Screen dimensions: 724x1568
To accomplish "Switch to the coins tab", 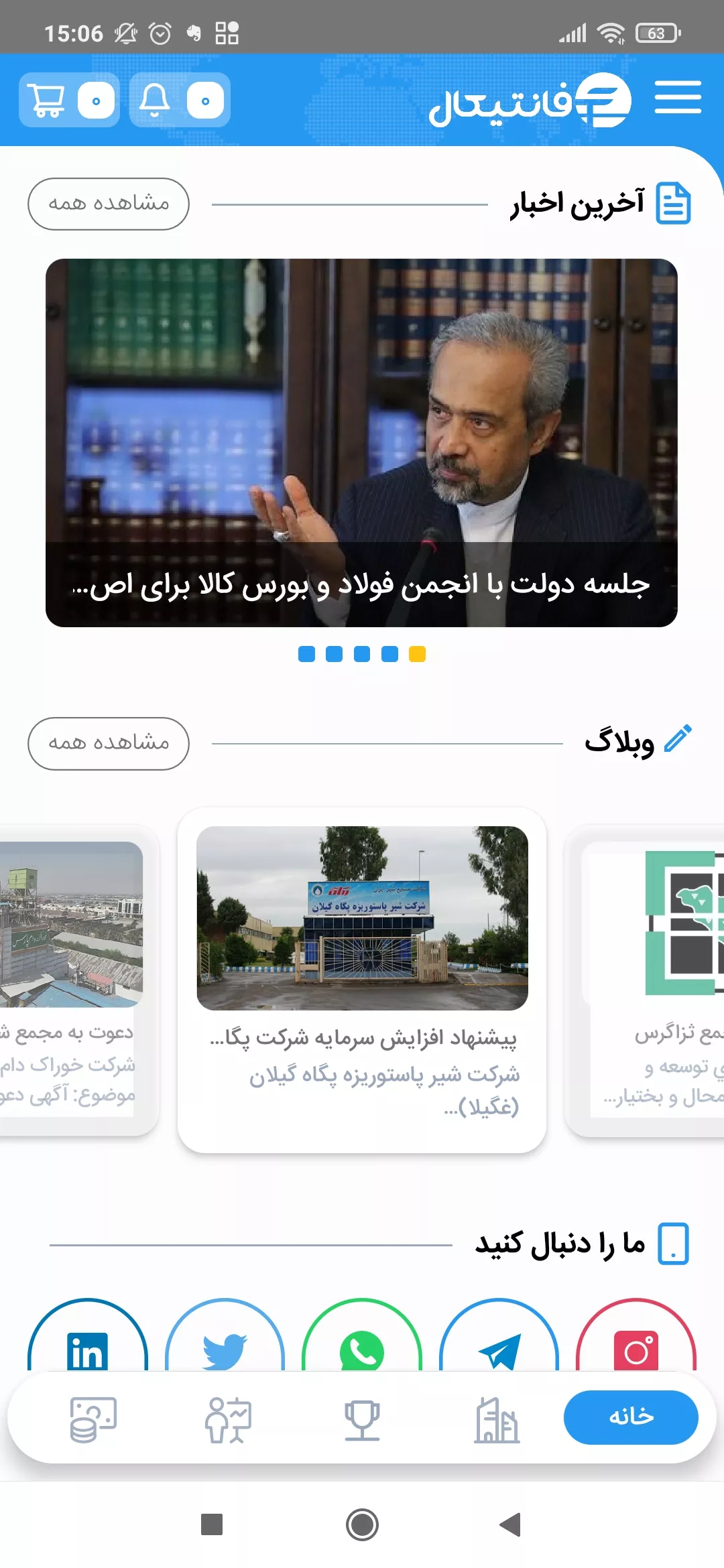I will point(93,1419).
